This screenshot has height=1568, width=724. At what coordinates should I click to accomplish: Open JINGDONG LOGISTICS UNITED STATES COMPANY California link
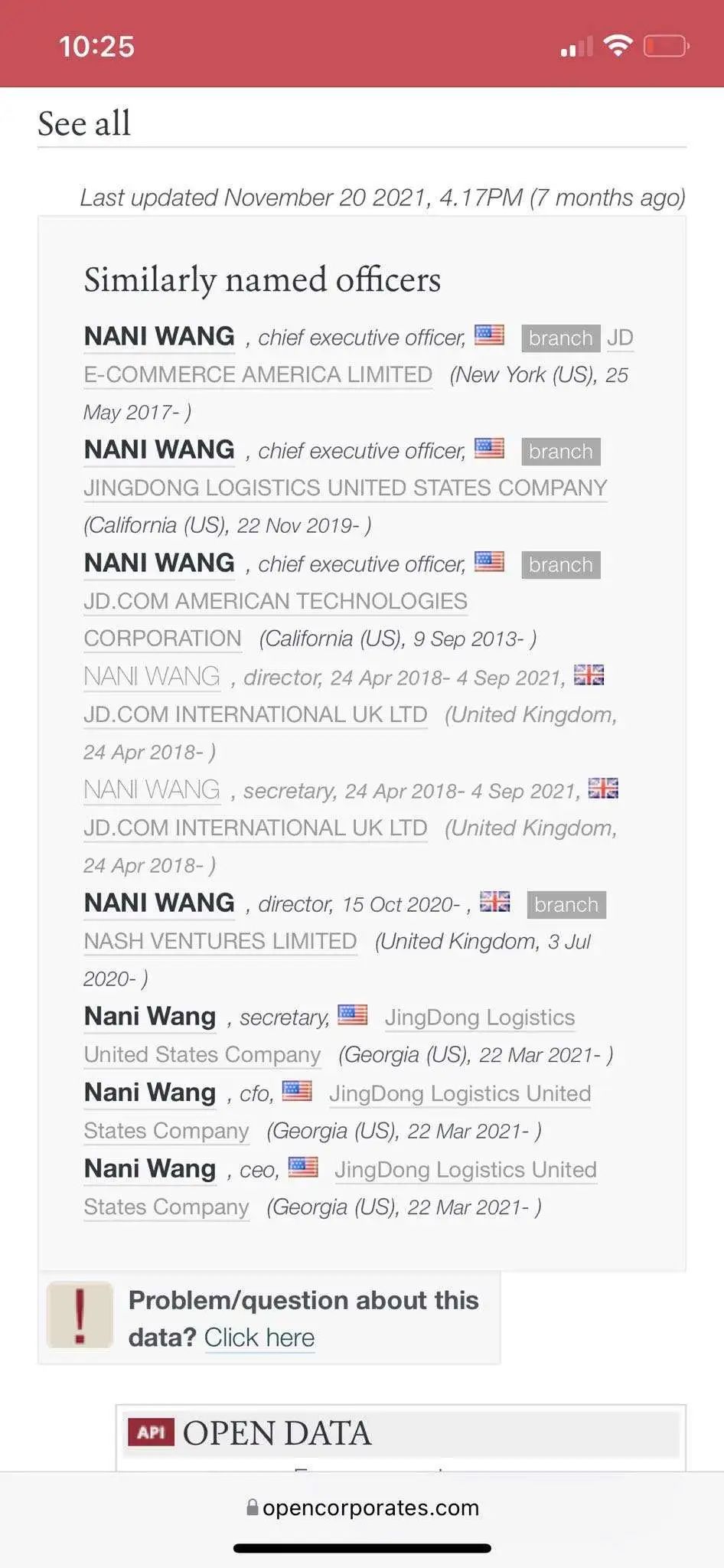click(345, 488)
